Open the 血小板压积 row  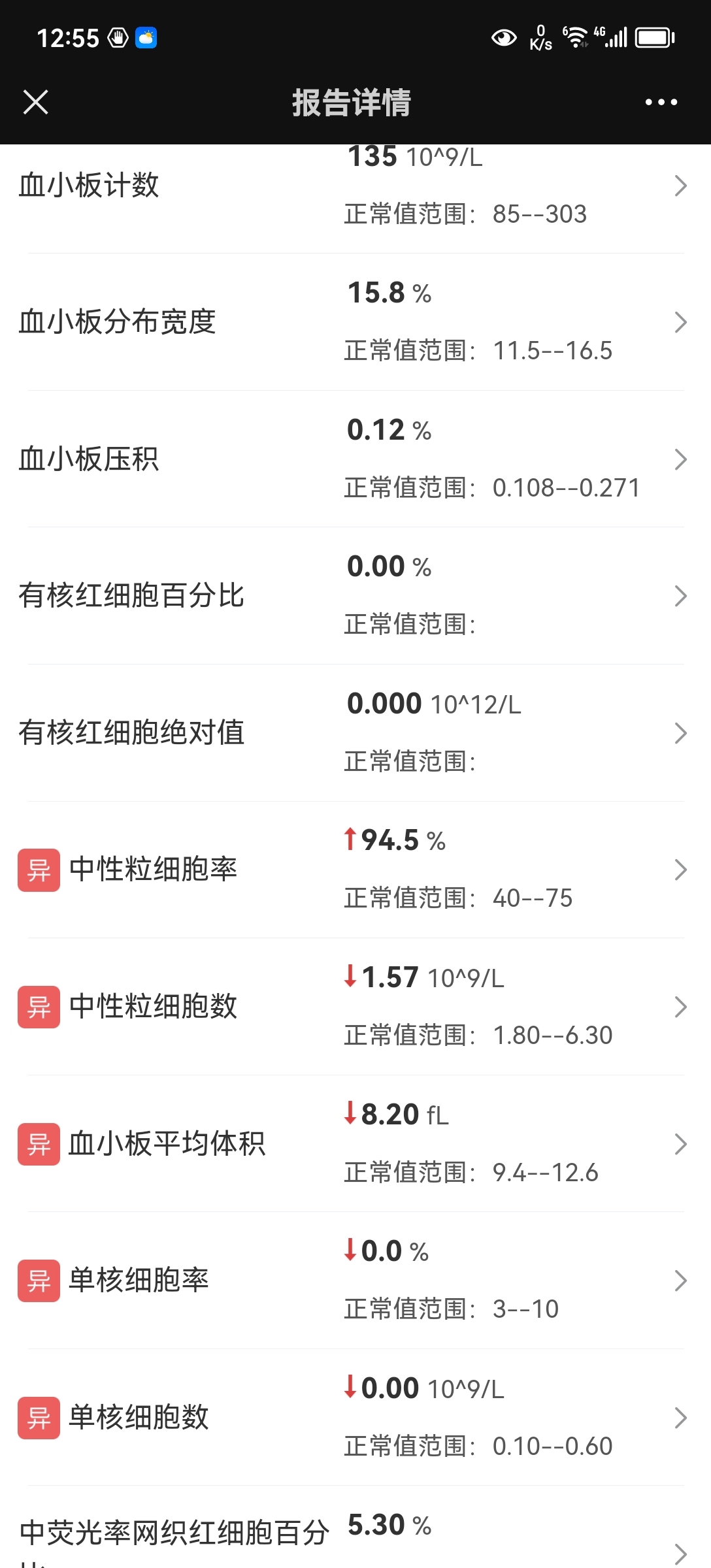[355, 459]
